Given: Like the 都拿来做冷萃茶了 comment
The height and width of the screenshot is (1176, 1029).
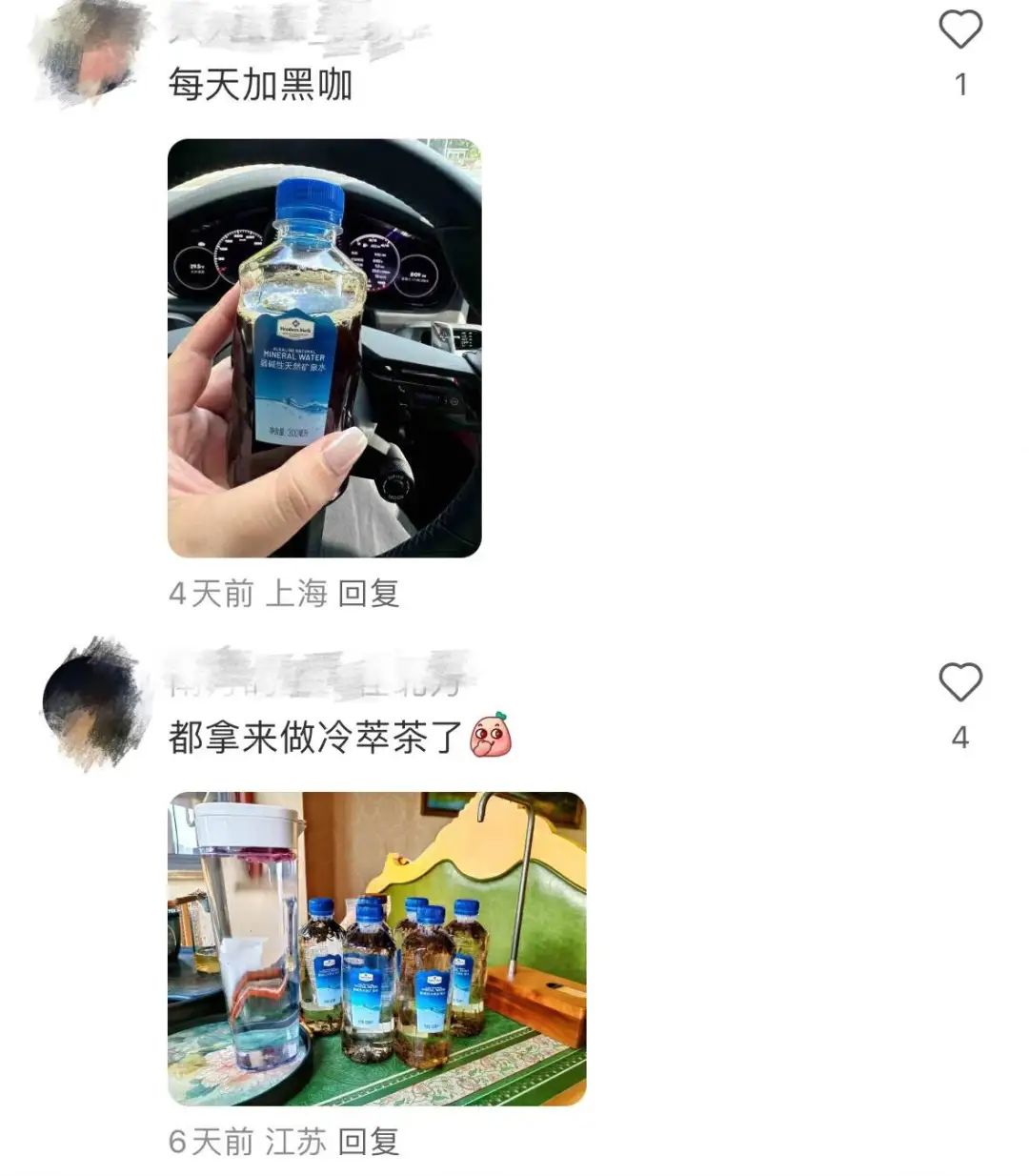Looking at the screenshot, I should (x=959, y=682).
